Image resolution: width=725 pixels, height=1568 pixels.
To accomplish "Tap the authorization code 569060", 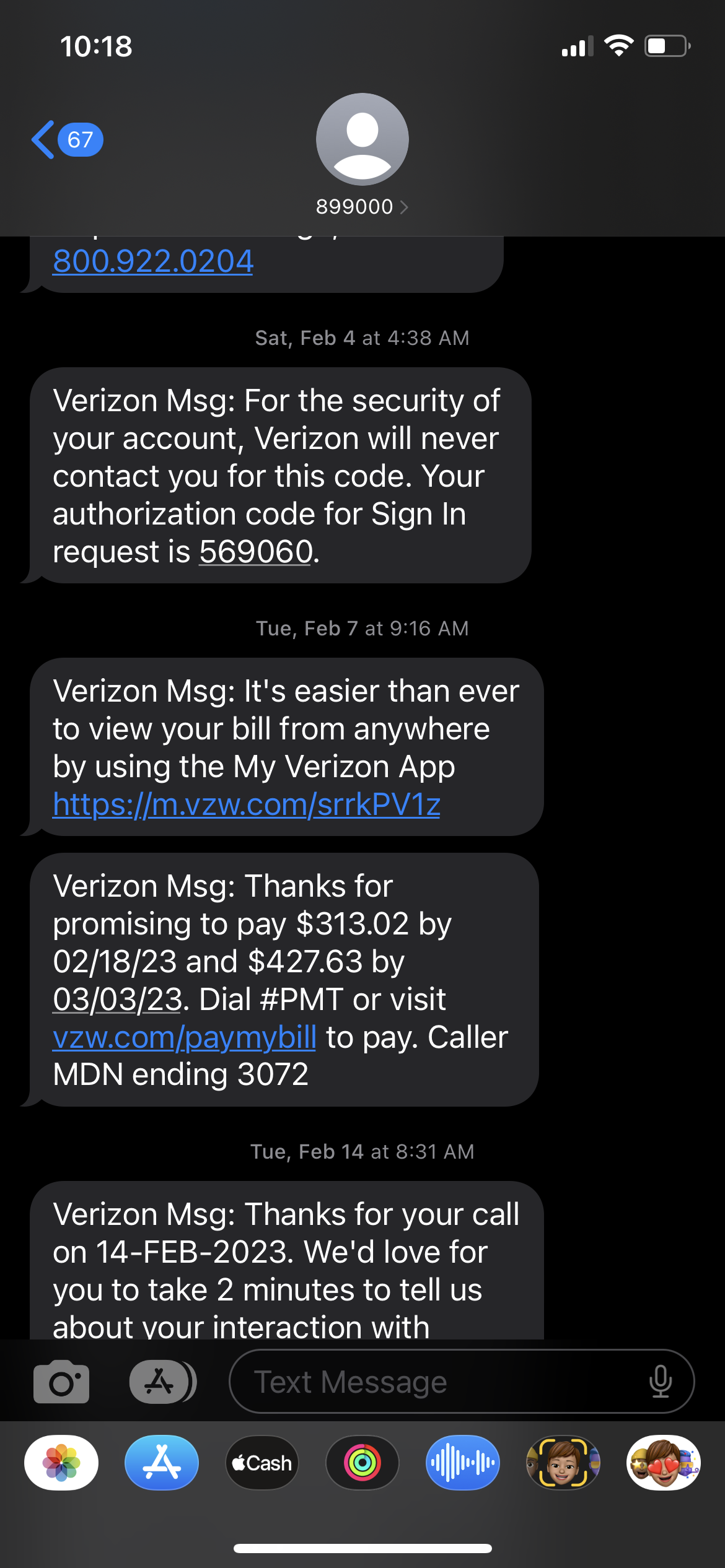I will [x=255, y=552].
